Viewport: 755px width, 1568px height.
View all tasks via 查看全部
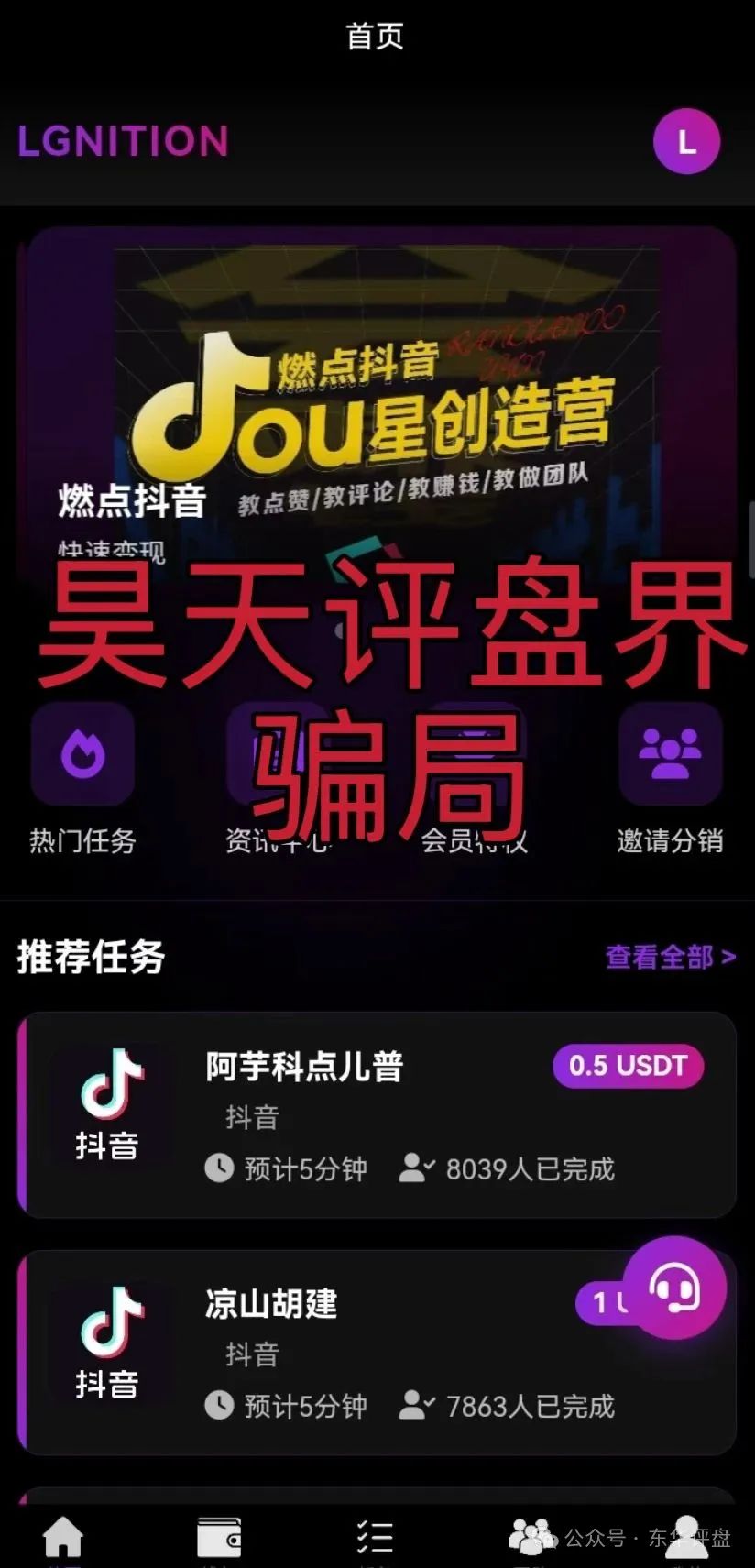coord(670,957)
